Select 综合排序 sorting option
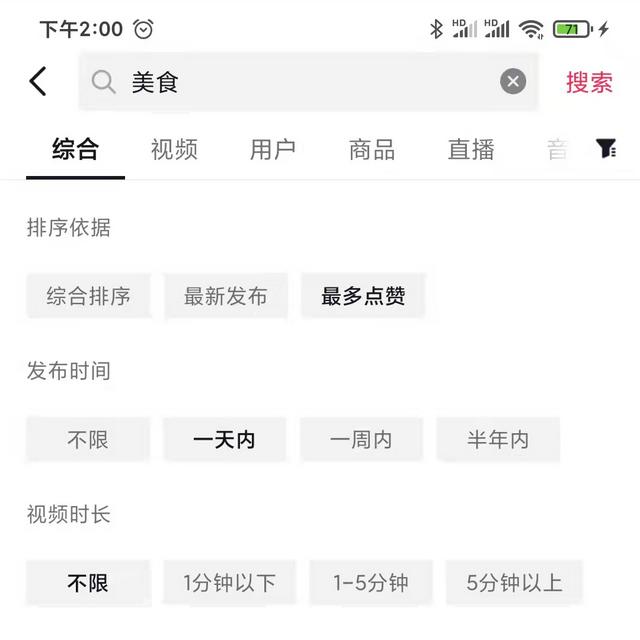Screen dimensions: 640x640 [x=88, y=296]
